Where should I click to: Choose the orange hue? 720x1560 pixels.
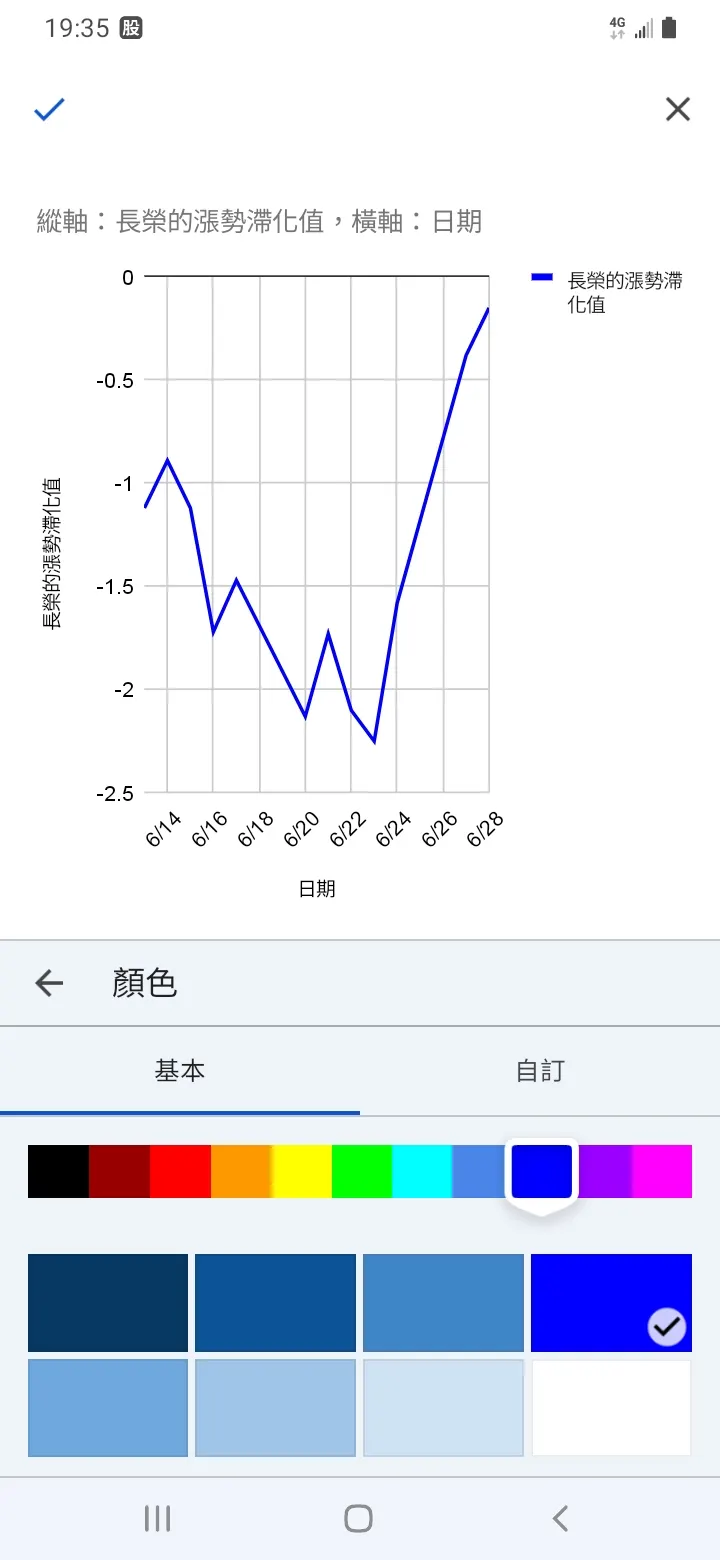point(241,1171)
